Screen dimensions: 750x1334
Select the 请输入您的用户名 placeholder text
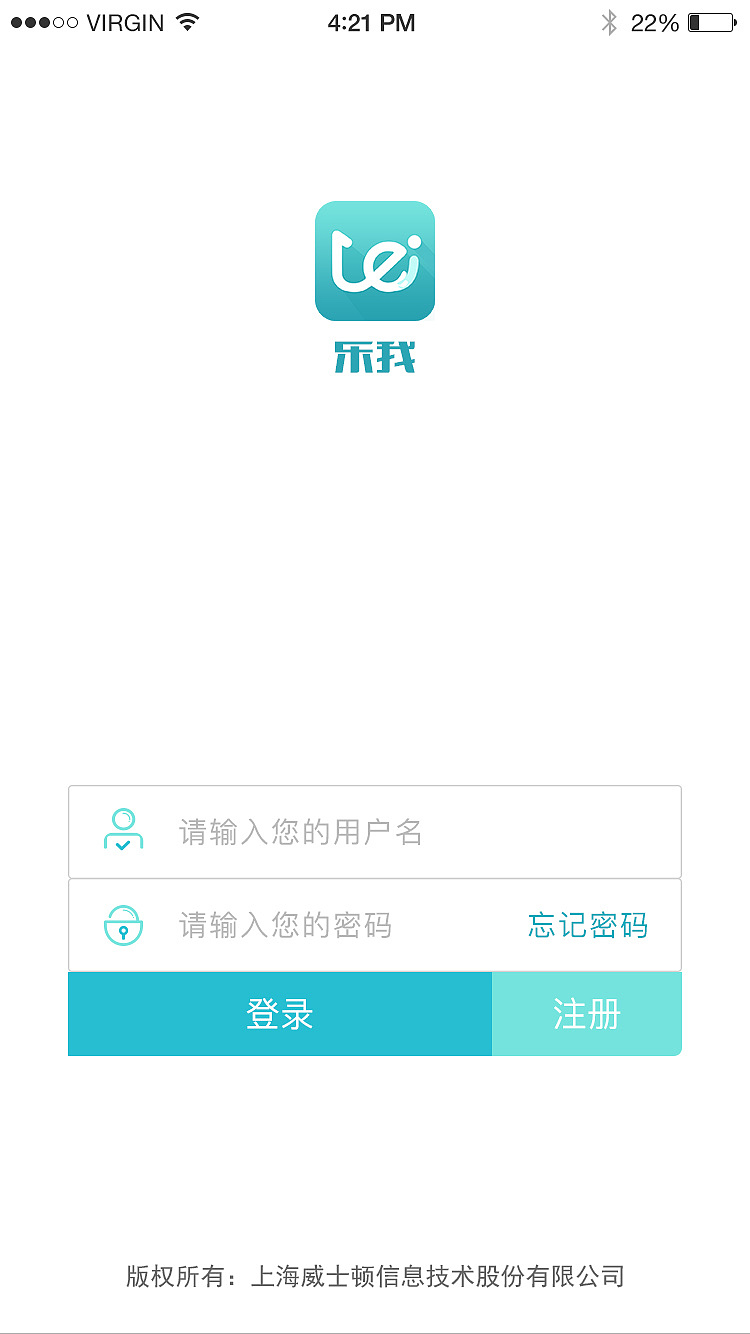pyautogui.click(x=300, y=831)
